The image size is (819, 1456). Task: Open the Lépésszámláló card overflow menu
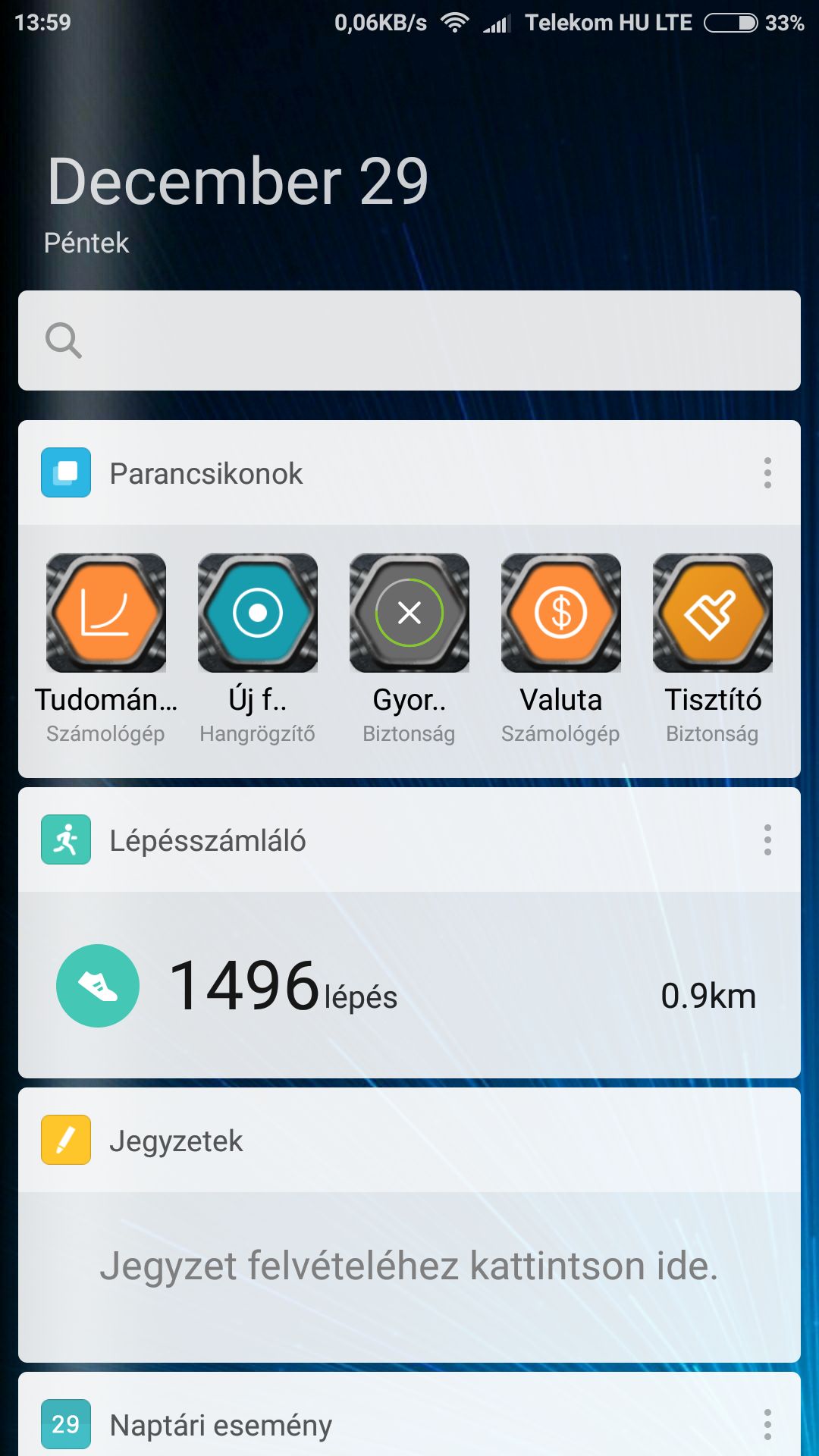coord(767,840)
